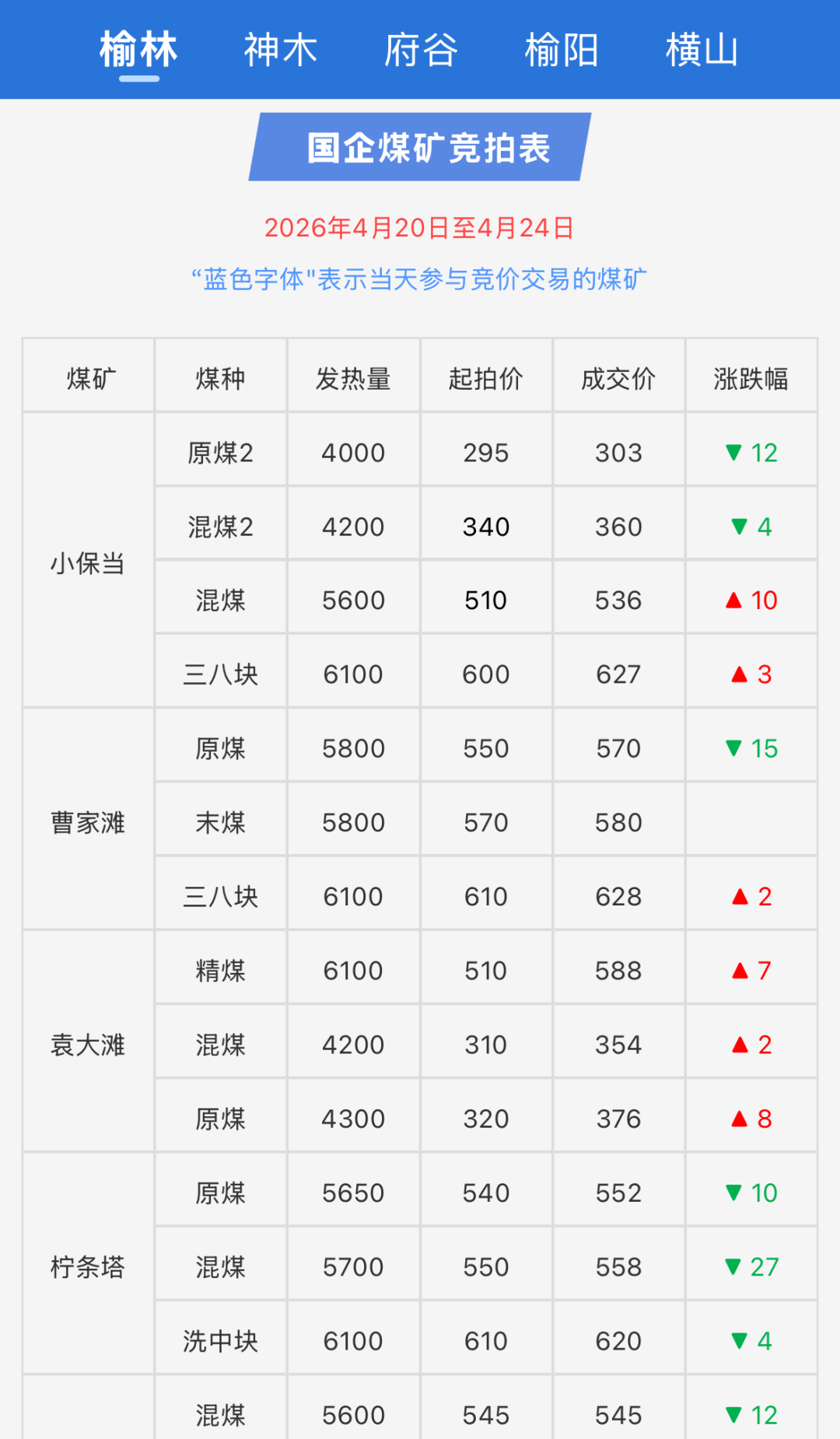
Task: Switch to the 横山 tab
Action: [x=702, y=51]
